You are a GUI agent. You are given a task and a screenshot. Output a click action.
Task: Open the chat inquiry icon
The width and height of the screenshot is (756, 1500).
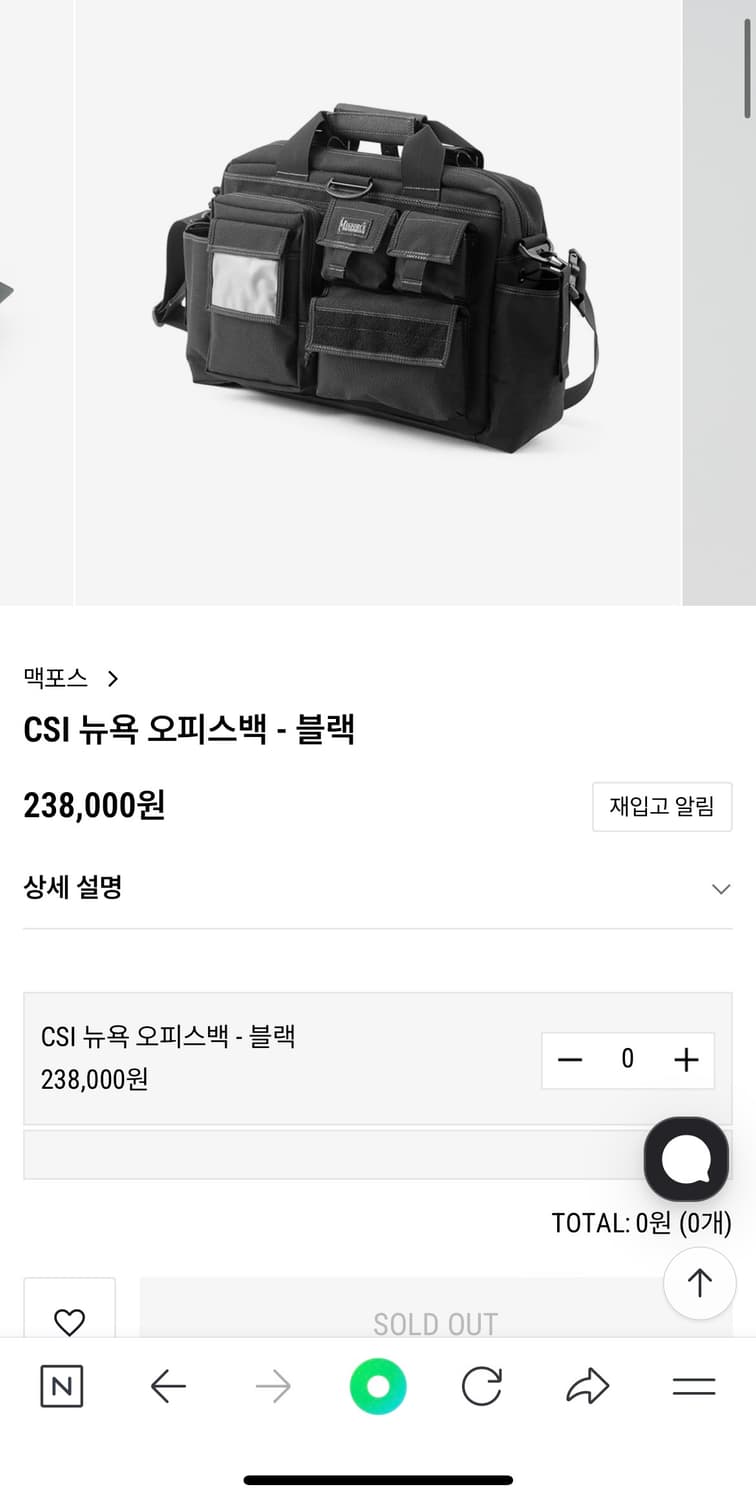pyautogui.click(x=686, y=1158)
